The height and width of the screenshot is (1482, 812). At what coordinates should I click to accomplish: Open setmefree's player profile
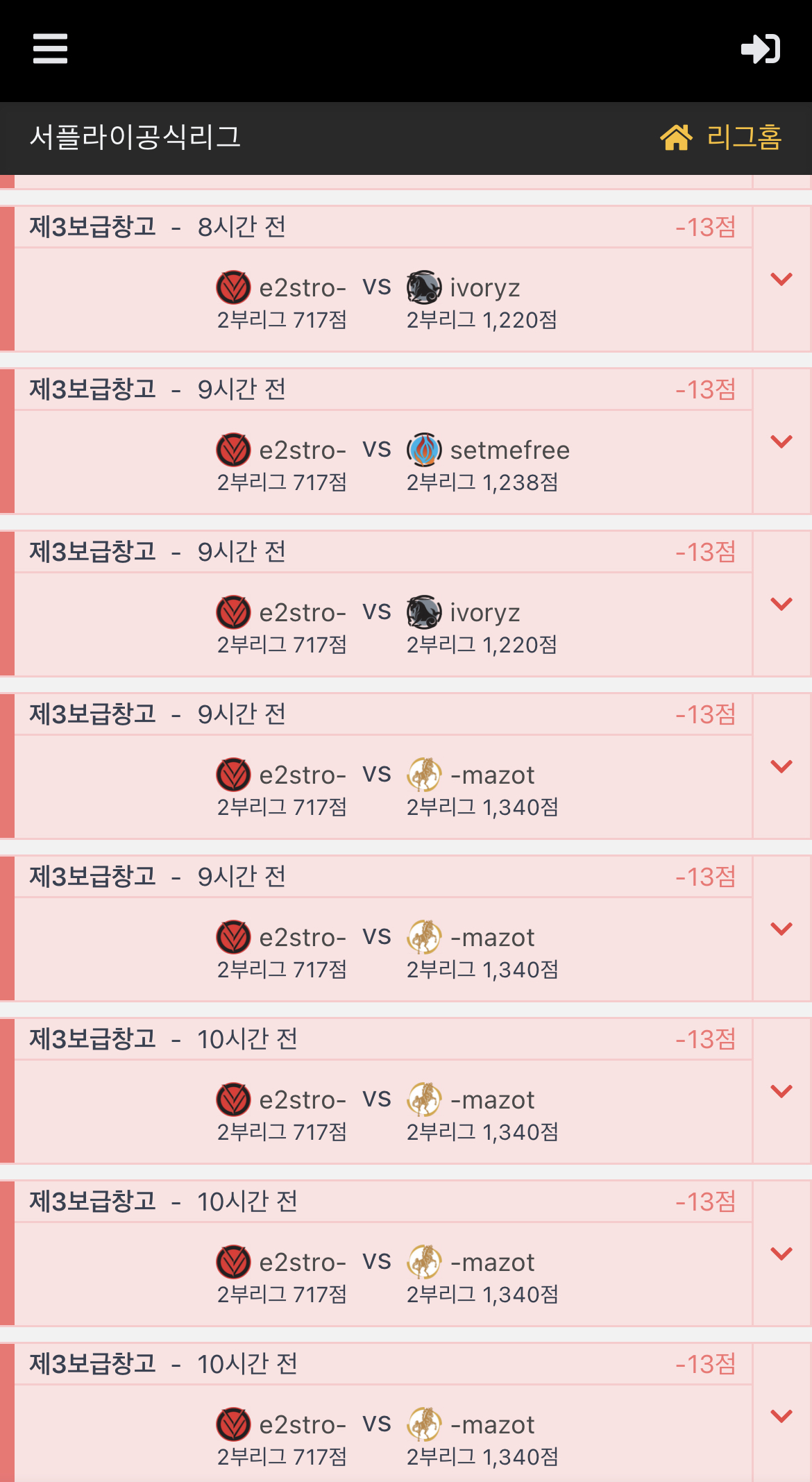tap(509, 451)
